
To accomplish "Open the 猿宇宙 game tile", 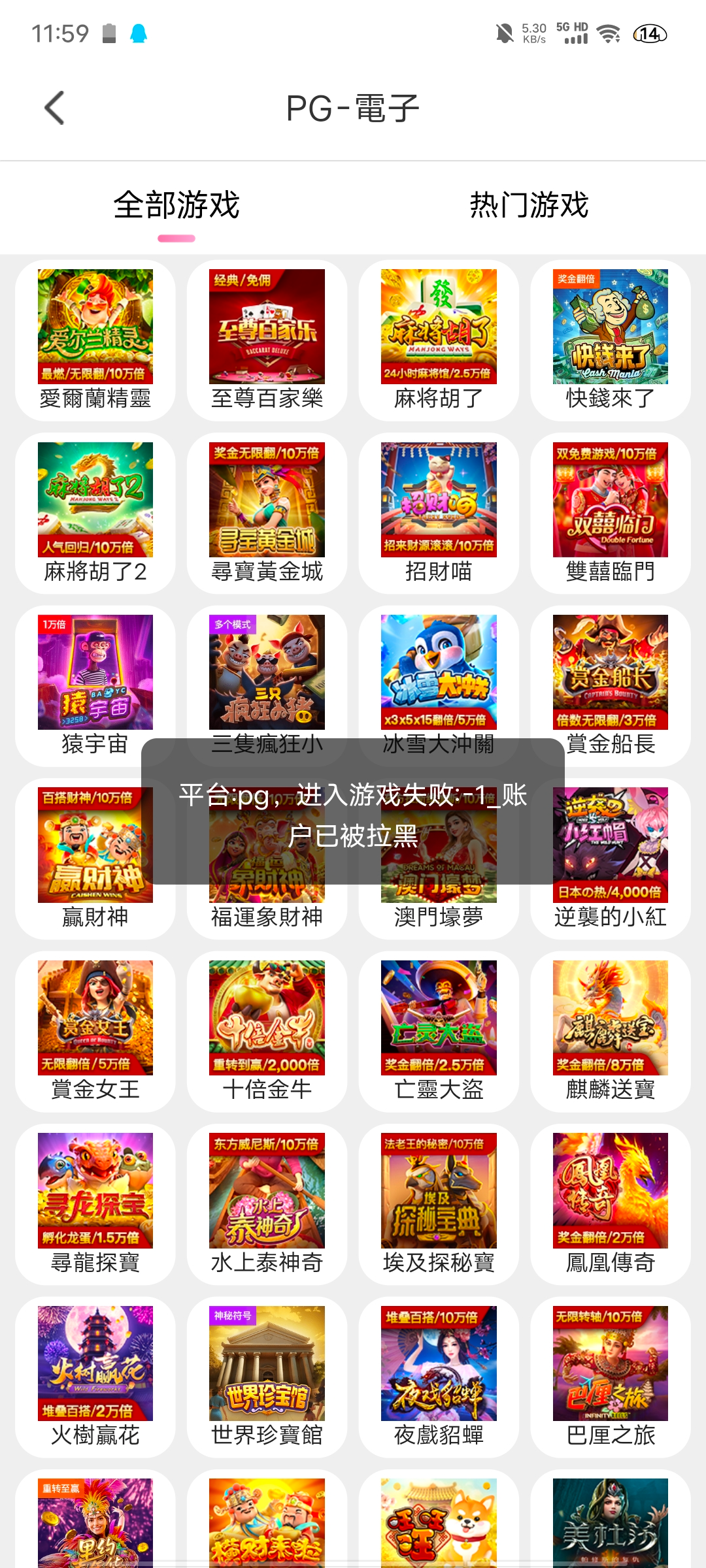I will pyautogui.click(x=95, y=672).
